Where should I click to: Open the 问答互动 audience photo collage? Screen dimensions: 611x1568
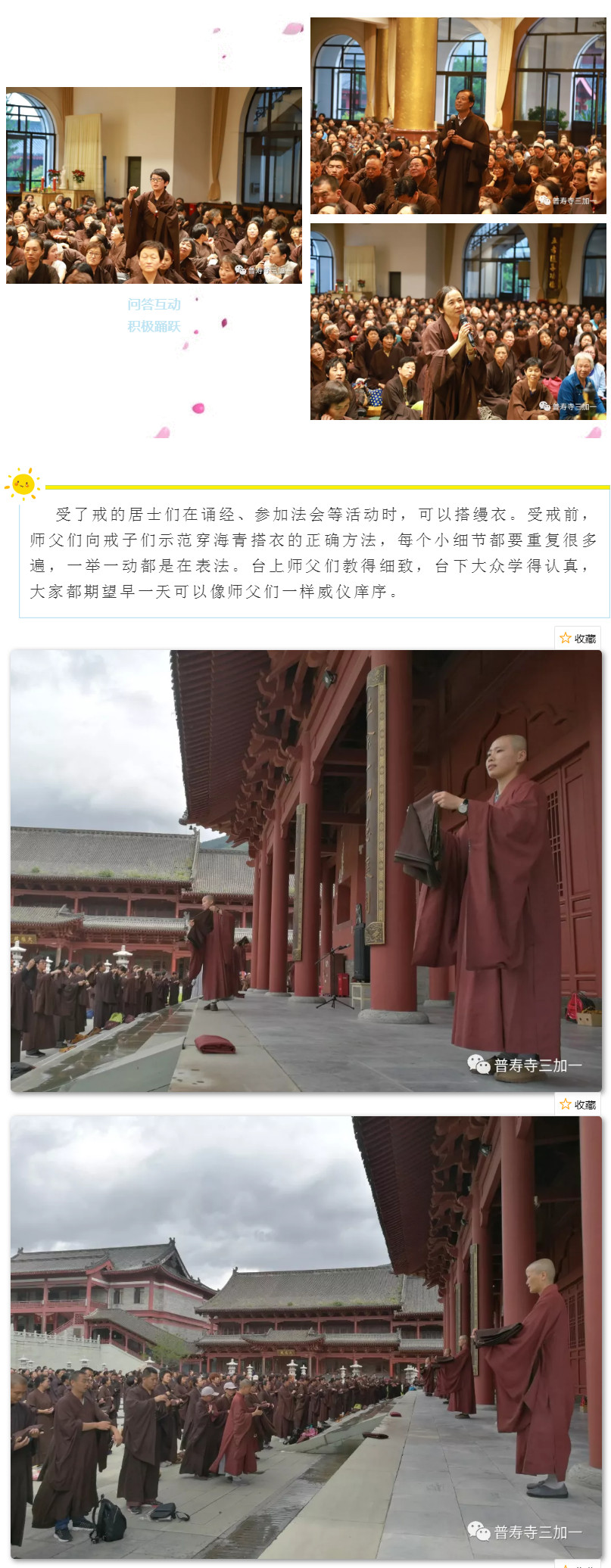click(154, 185)
